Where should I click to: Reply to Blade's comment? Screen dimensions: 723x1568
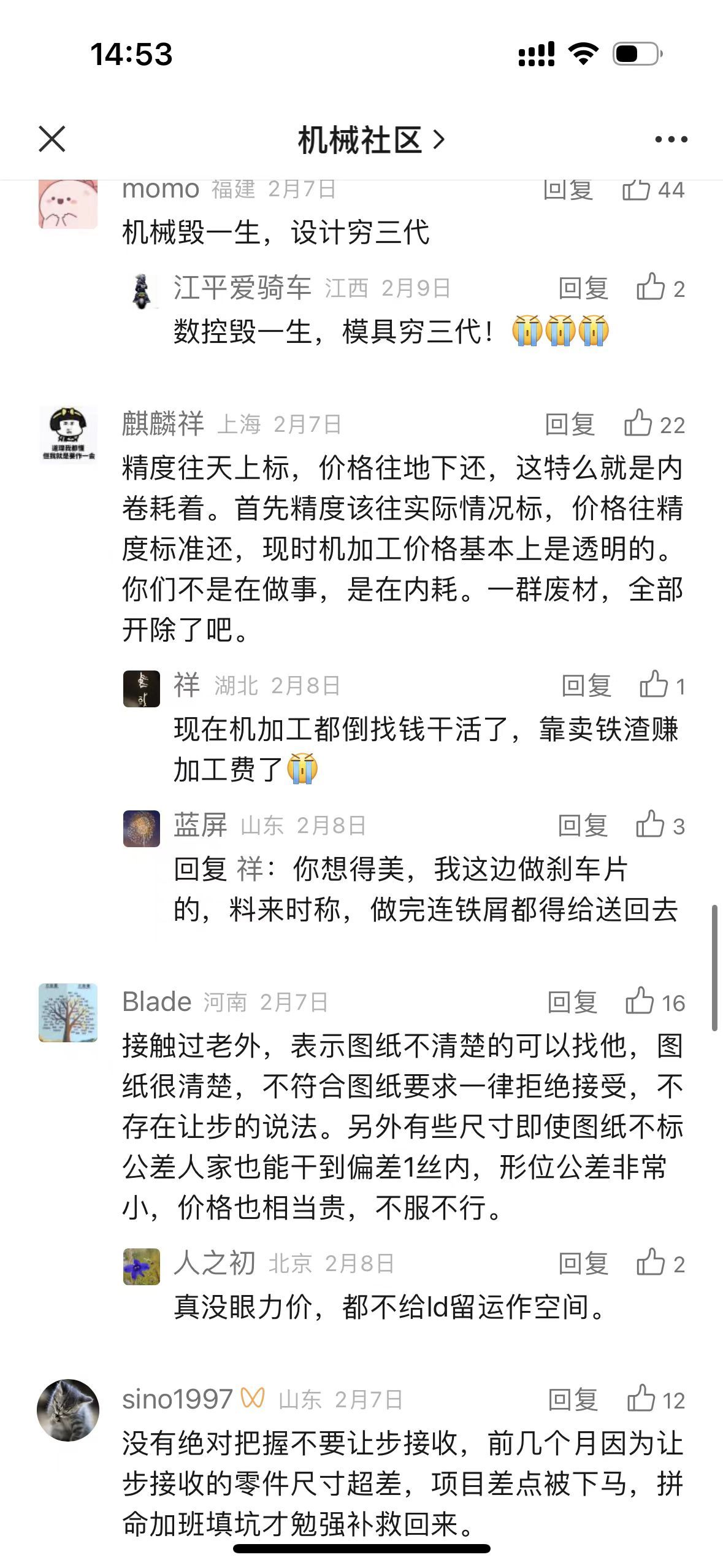(x=572, y=1002)
